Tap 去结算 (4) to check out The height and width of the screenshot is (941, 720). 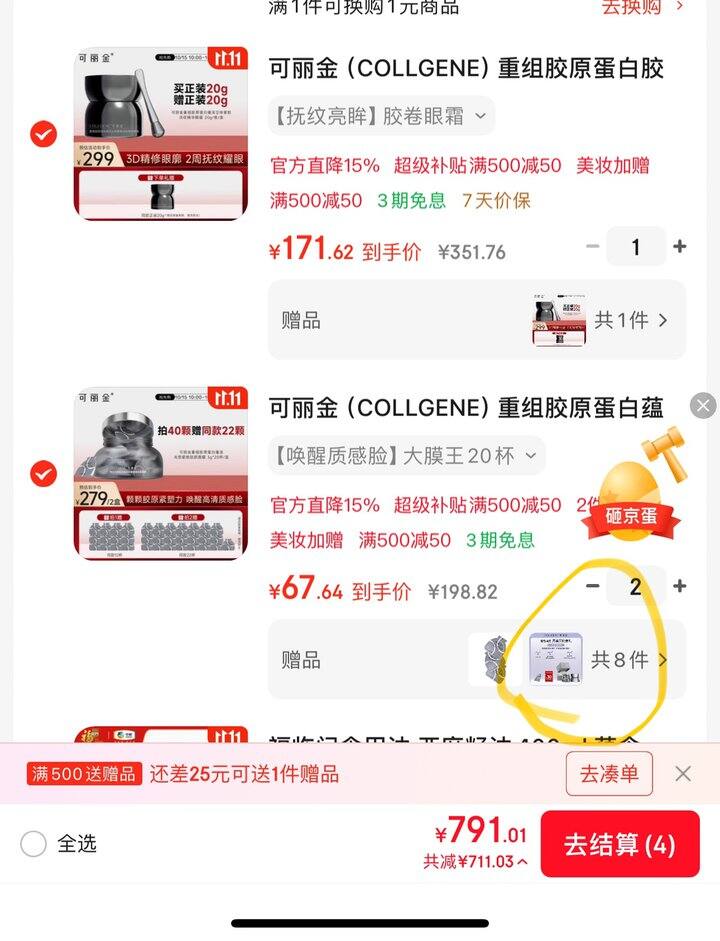[620, 844]
